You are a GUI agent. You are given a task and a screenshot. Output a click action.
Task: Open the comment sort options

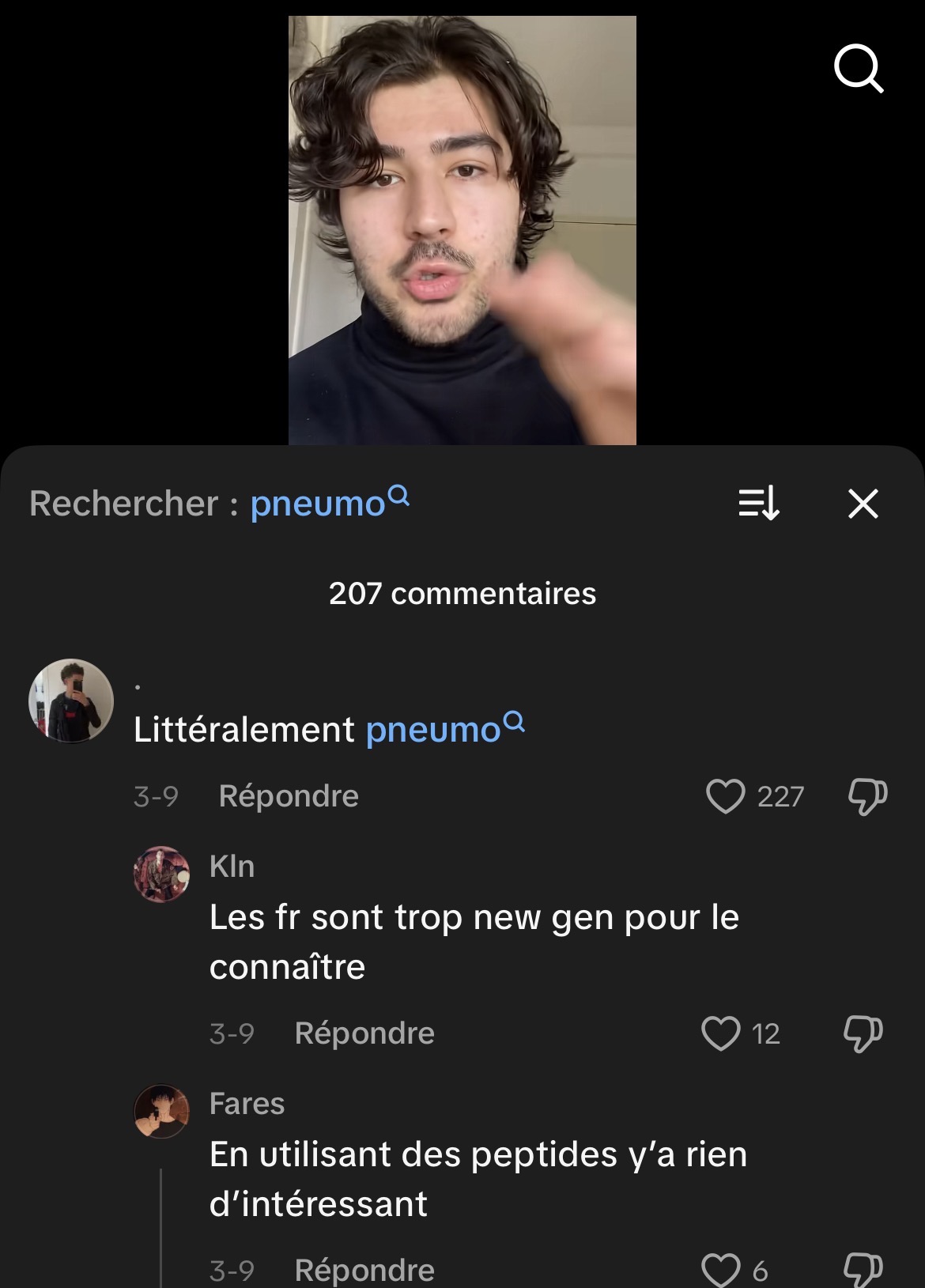point(758,503)
